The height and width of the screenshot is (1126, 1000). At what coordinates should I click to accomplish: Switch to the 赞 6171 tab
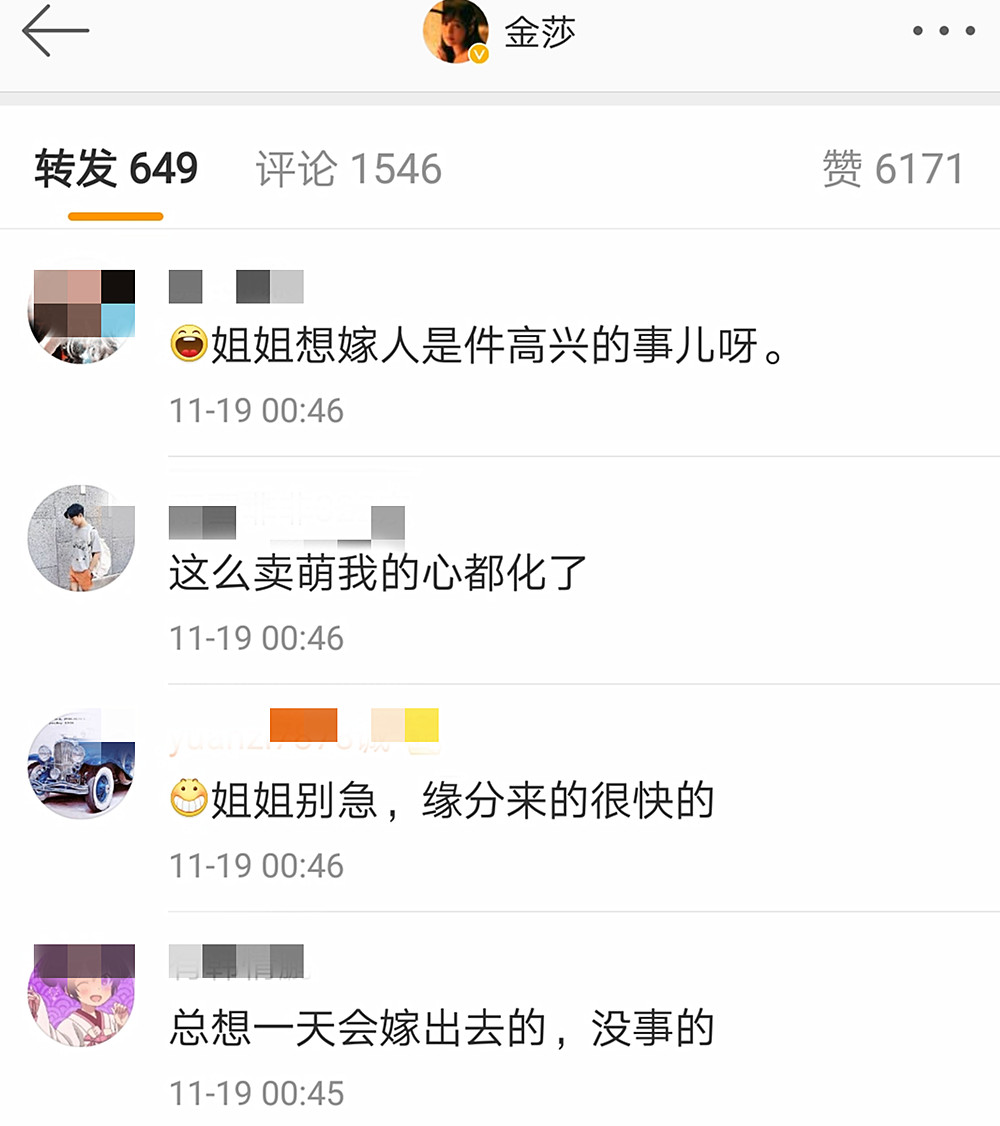coord(893,169)
